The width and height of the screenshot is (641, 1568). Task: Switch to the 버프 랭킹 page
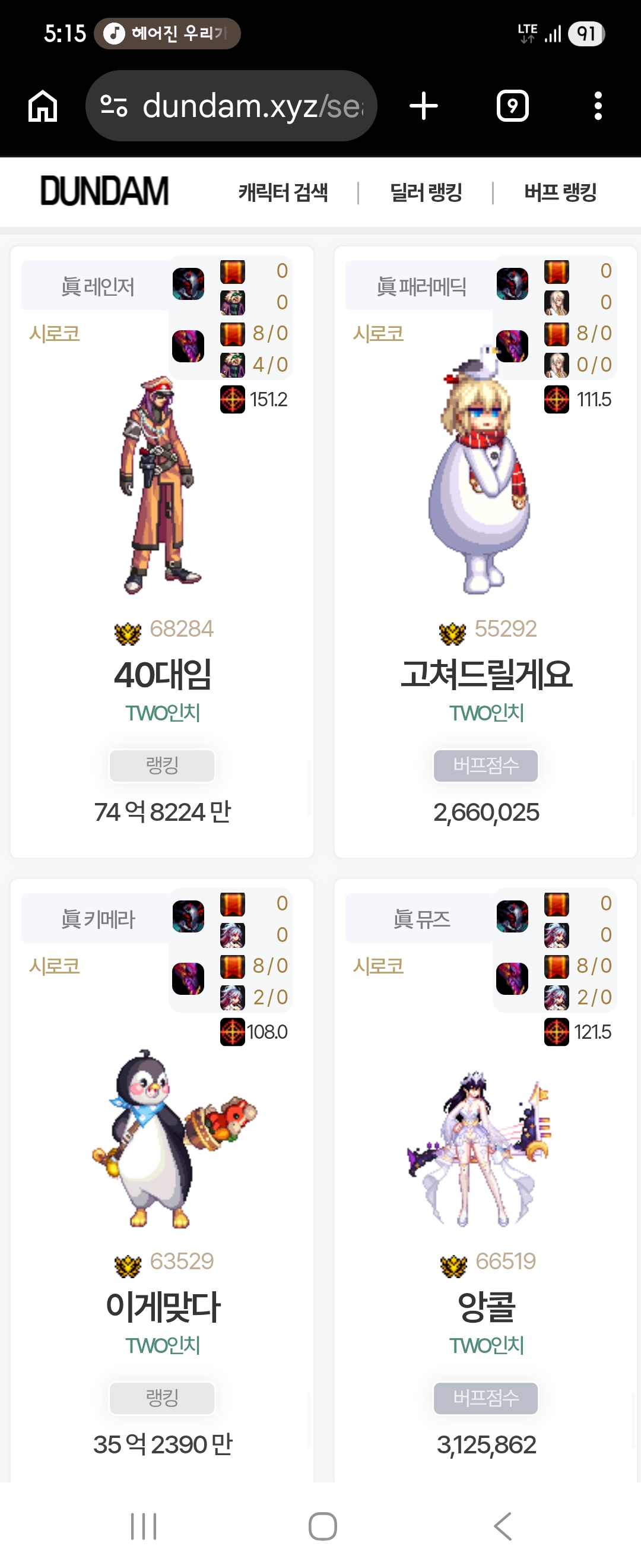click(x=560, y=192)
